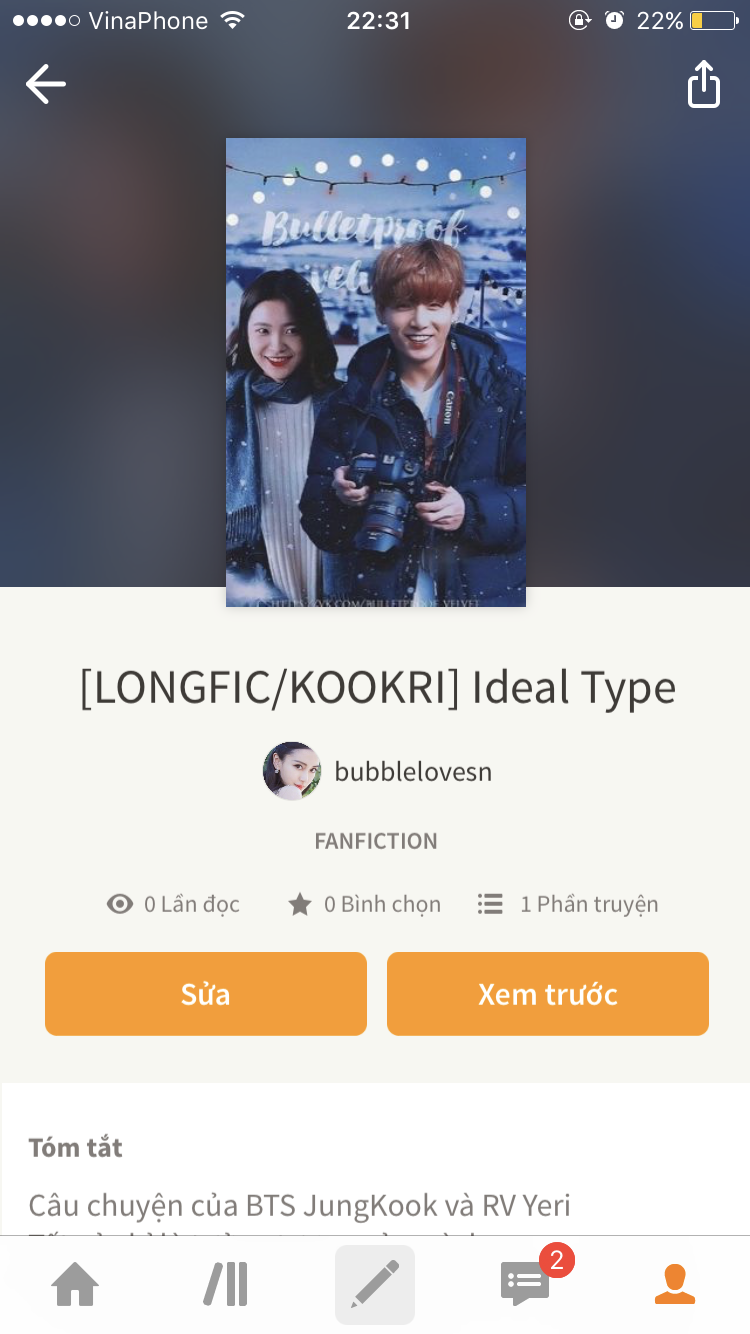Open author bubblelovesn's profile
This screenshot has height=1334, width=750.
(x=378, y=772)
